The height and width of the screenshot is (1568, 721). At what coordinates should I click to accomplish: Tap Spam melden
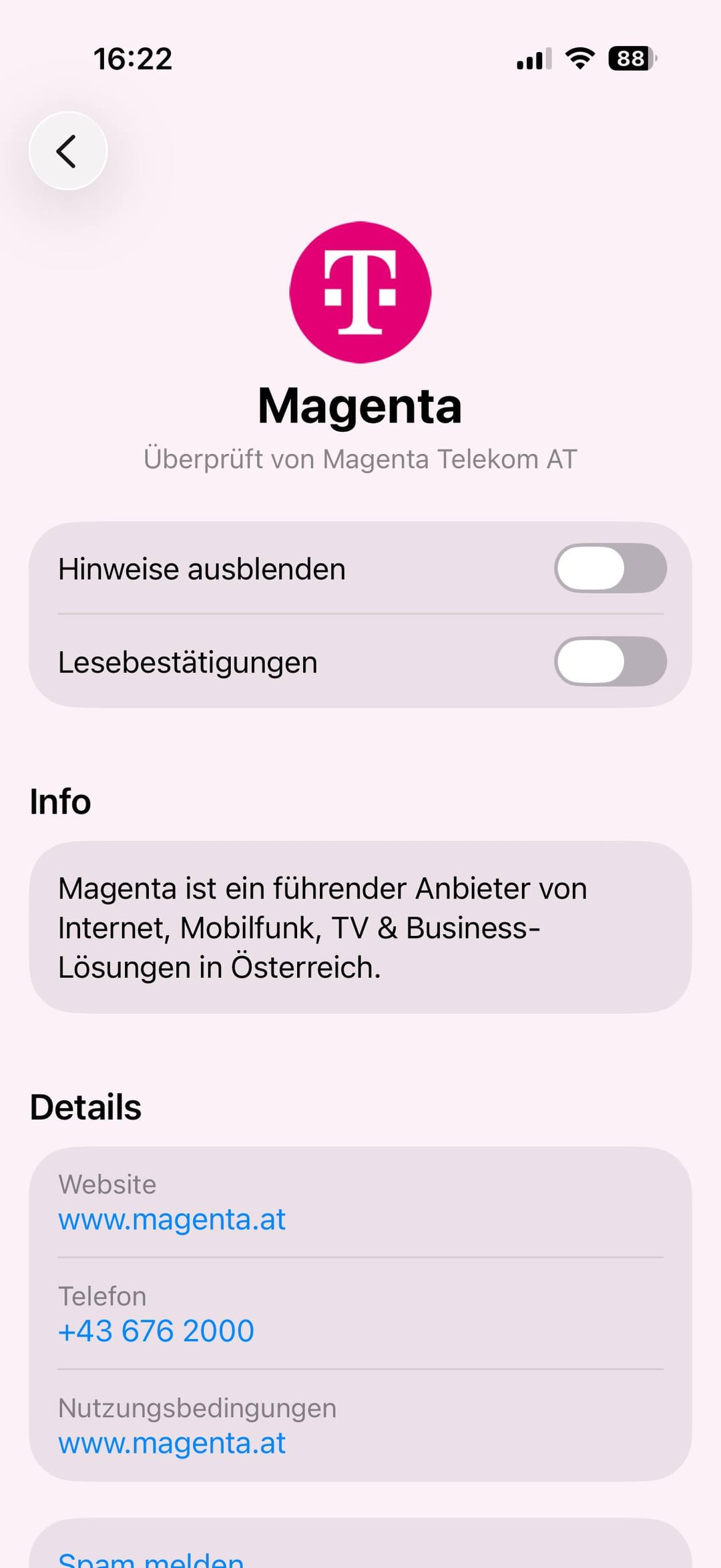click(151, 1558)
